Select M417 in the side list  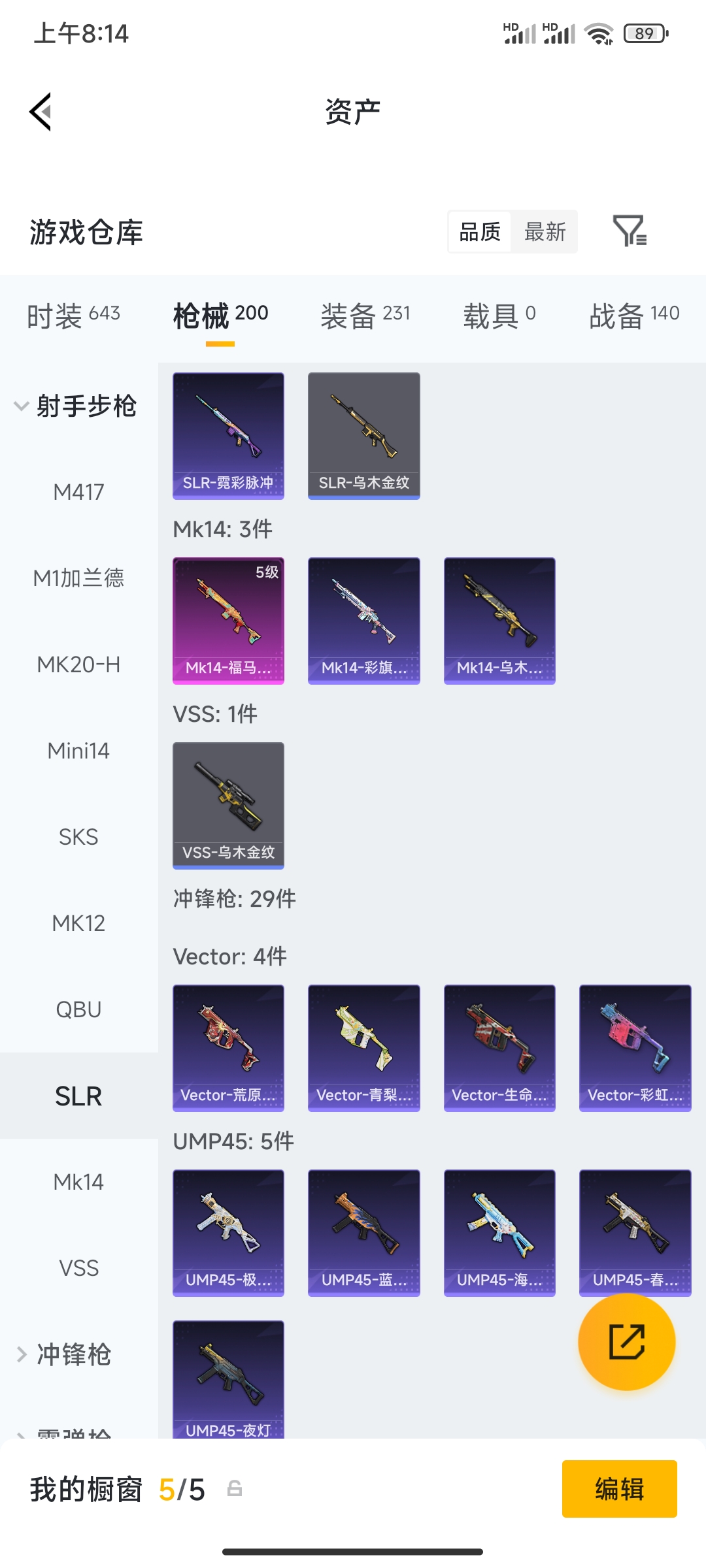79,492
